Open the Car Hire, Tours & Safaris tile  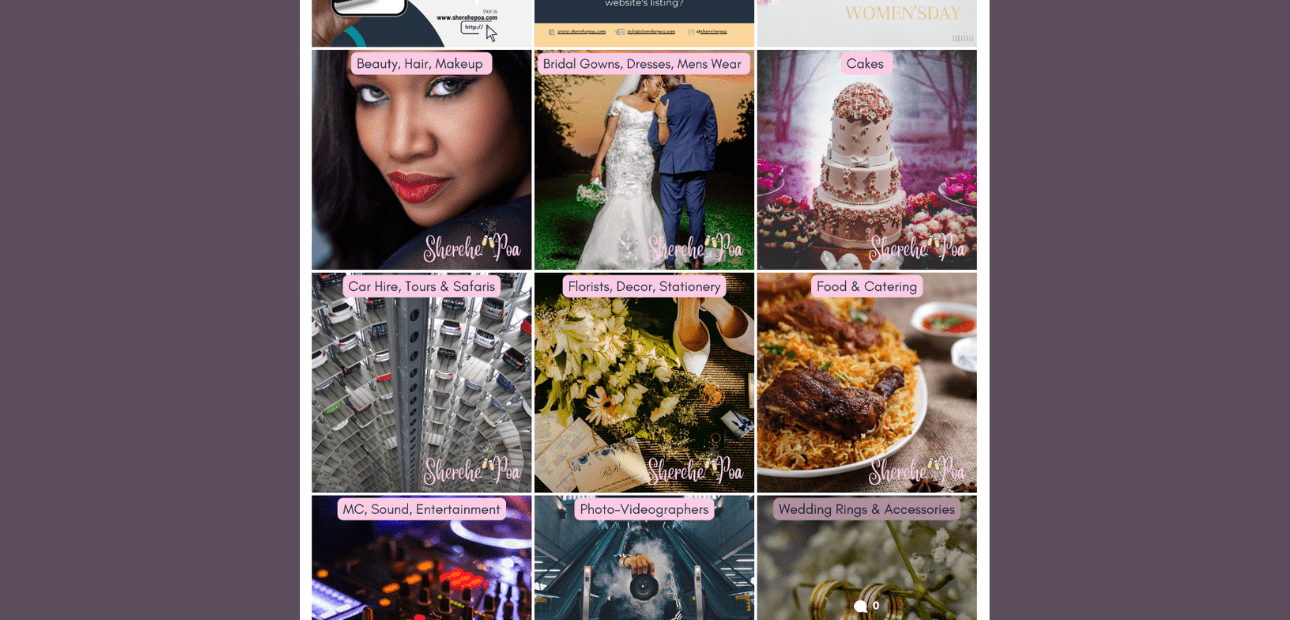421,383
